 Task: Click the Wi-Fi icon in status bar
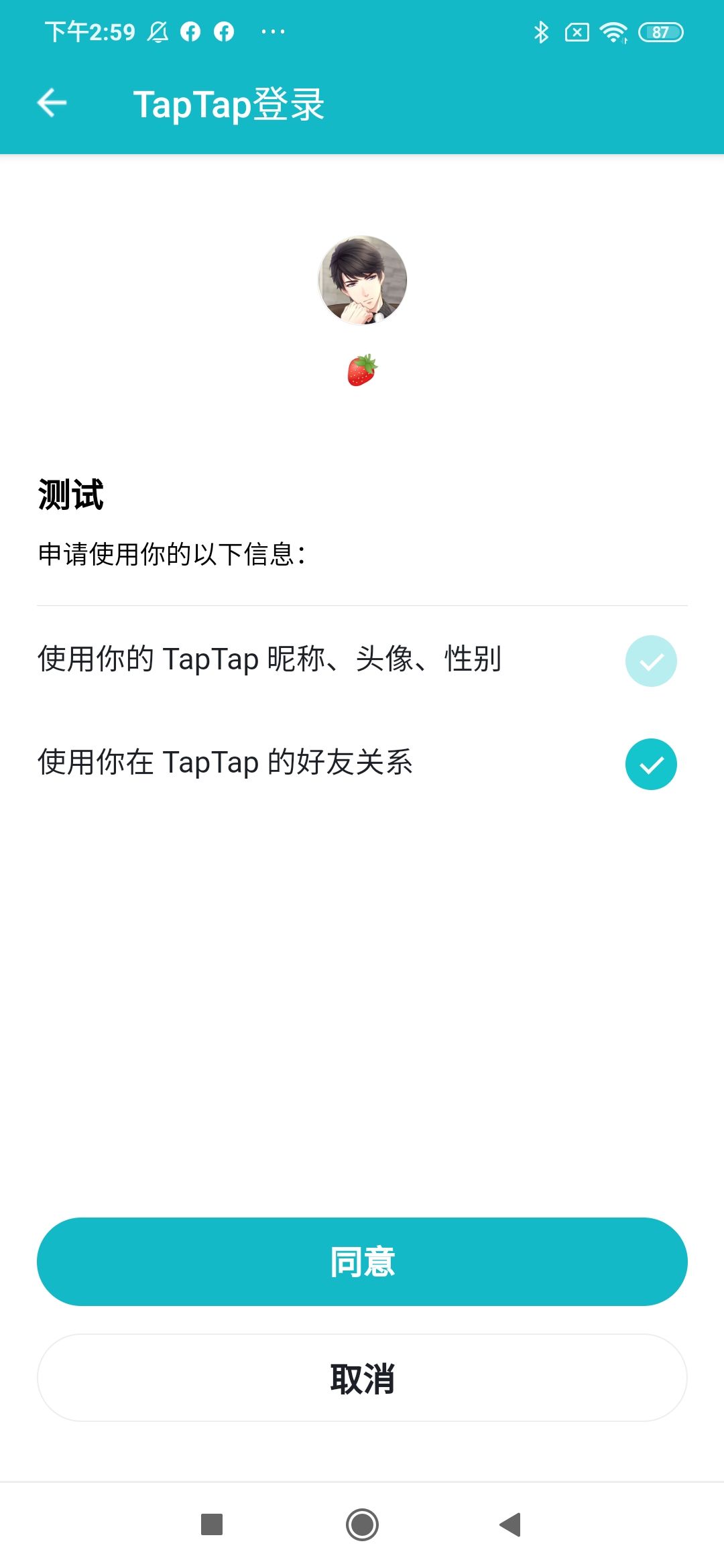pyautogui.click(x=614, y=31)
